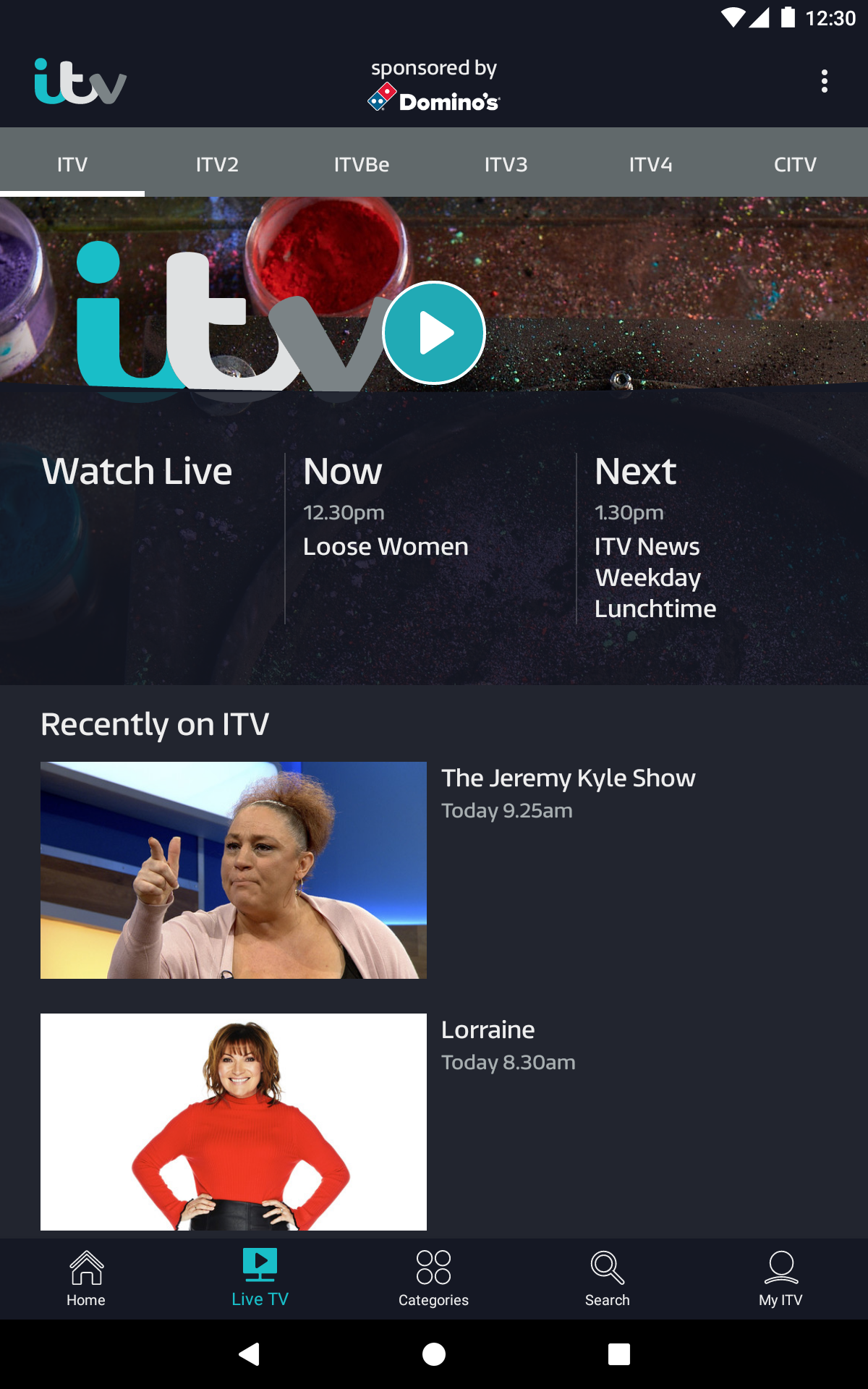Switch to the ITV2 channel tab
Viewport: 868px width, 1389px height.
pos(216,164)
